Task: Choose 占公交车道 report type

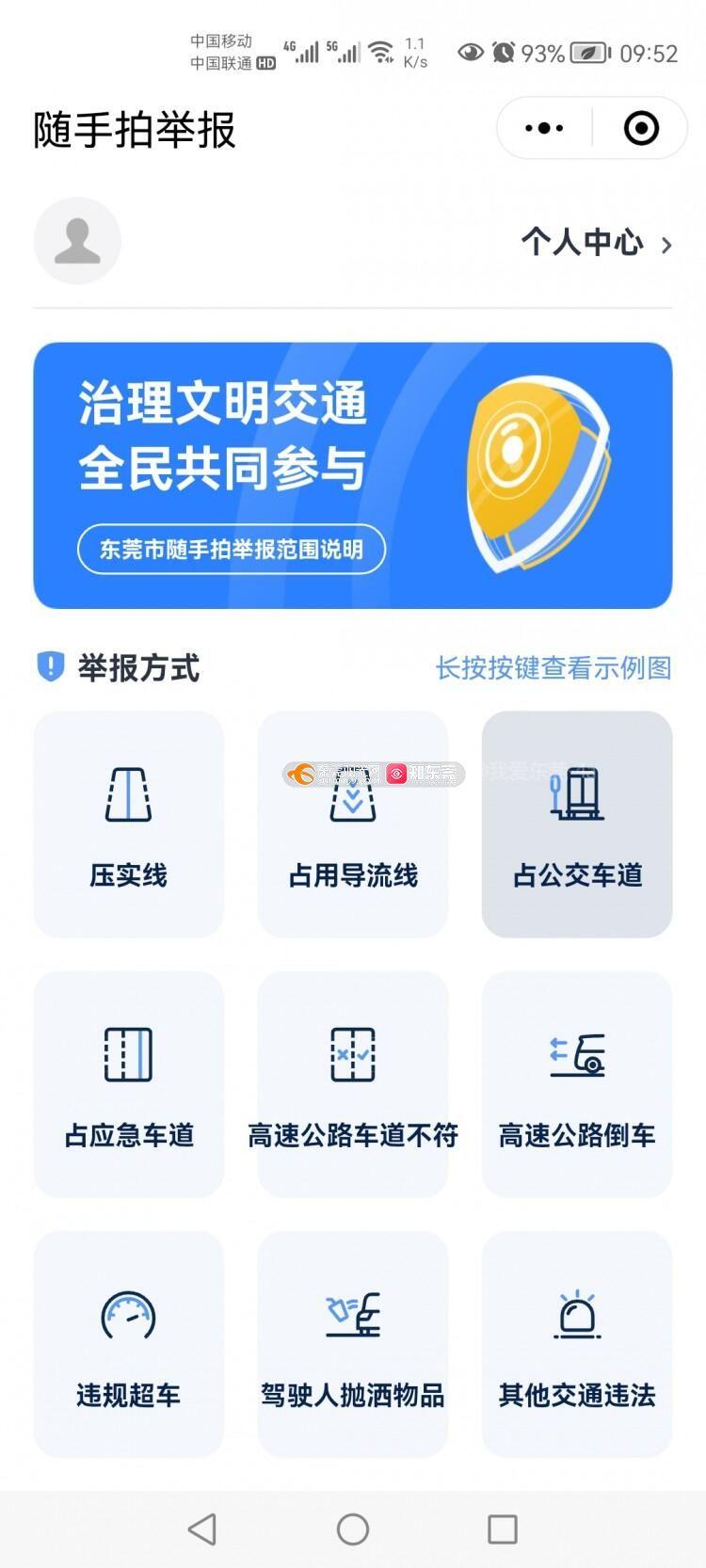Action: tap(577, 824)
